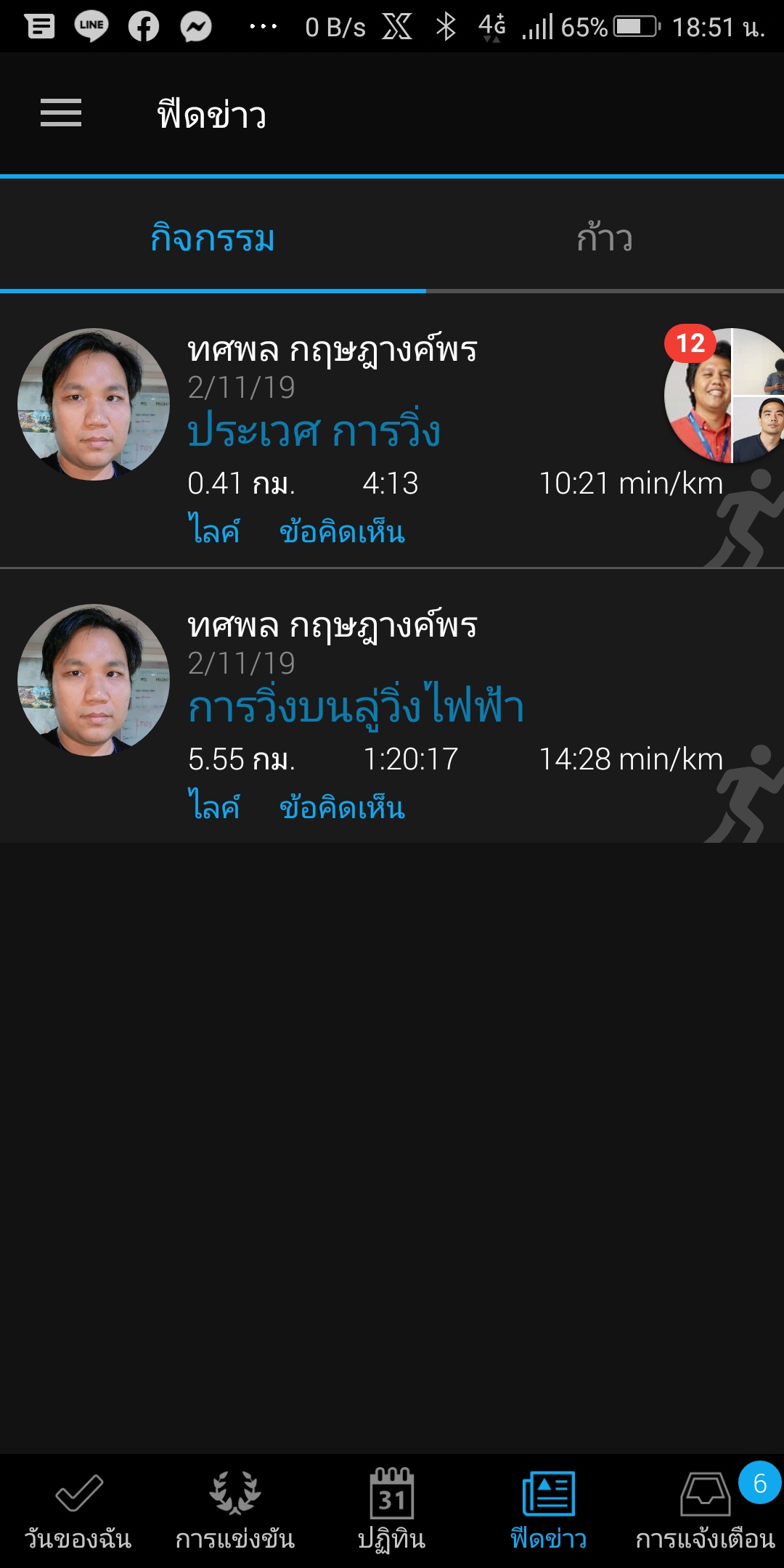The image size is (784, 1568).
Task: Like the ประเวศ การวิ่ง activity
Action: pos(213,531)
